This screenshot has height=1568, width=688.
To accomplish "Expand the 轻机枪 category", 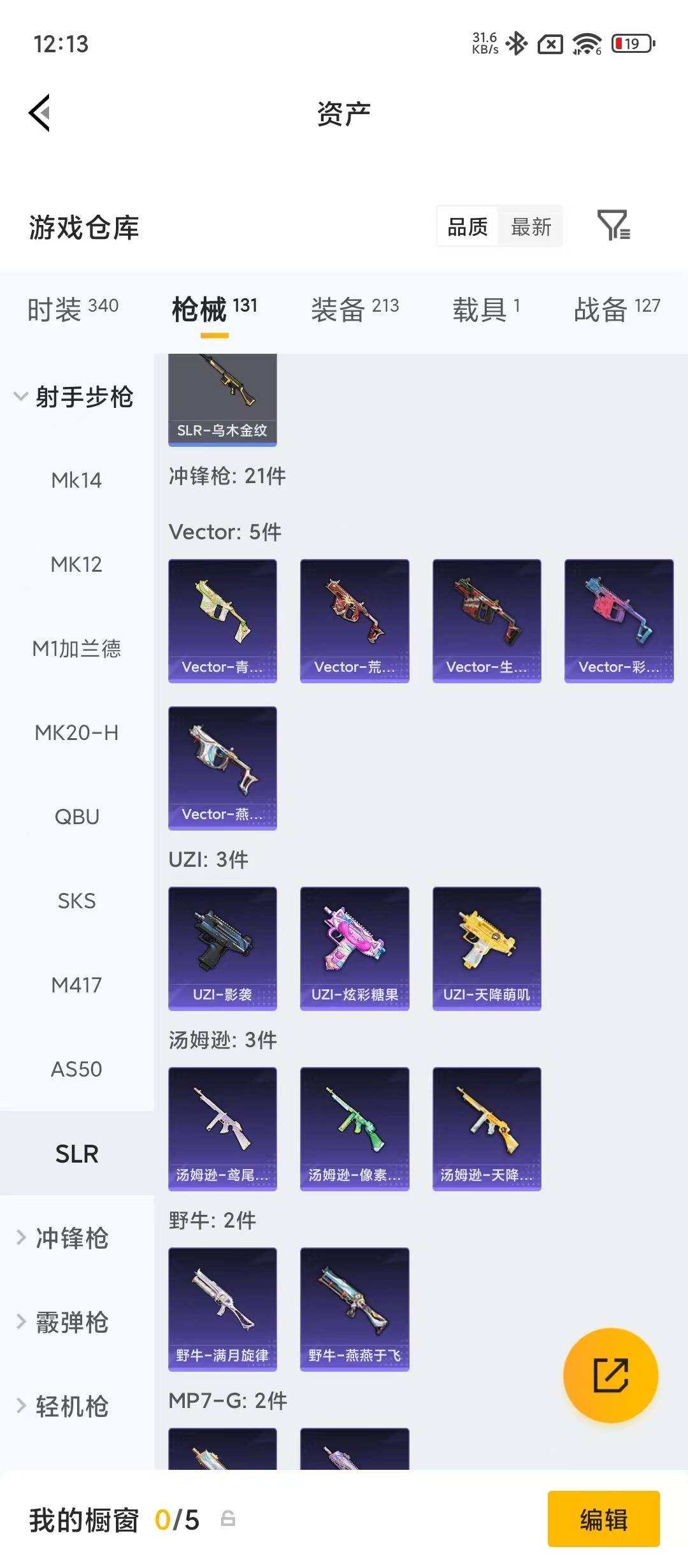I will [62, 1406].
